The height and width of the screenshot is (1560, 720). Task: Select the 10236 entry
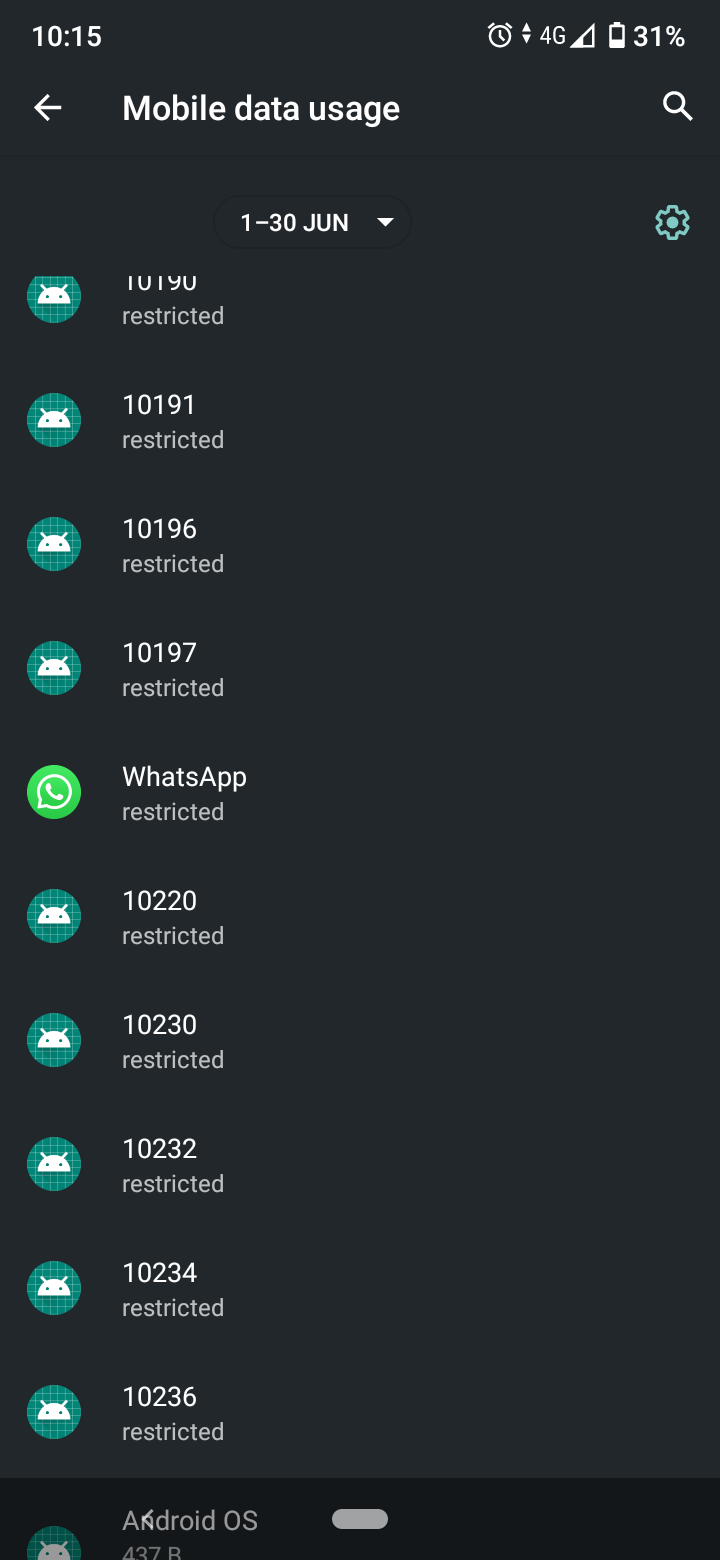(x=360, y=1412)
